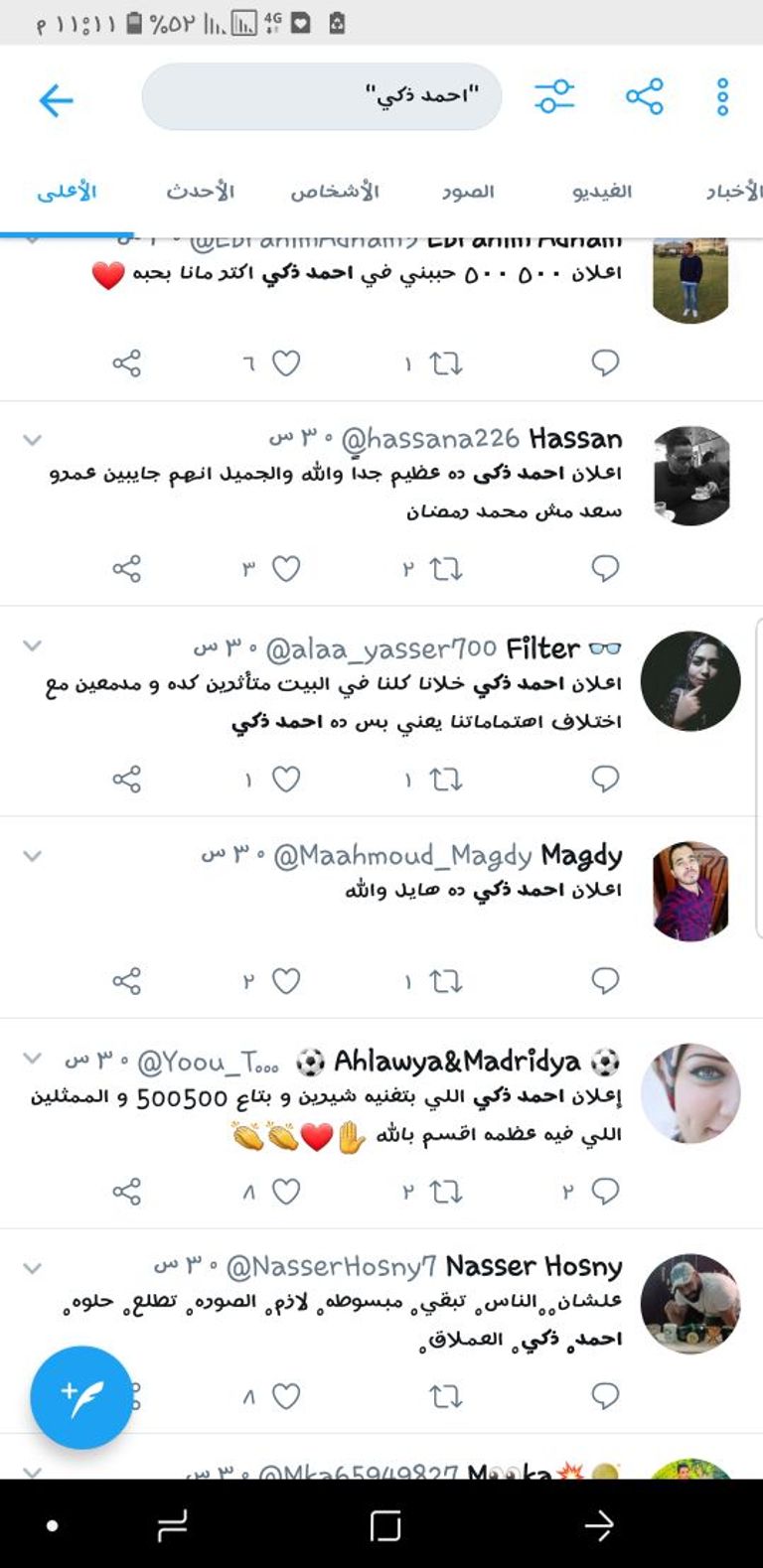Tap the system recent apps button

173,1525
